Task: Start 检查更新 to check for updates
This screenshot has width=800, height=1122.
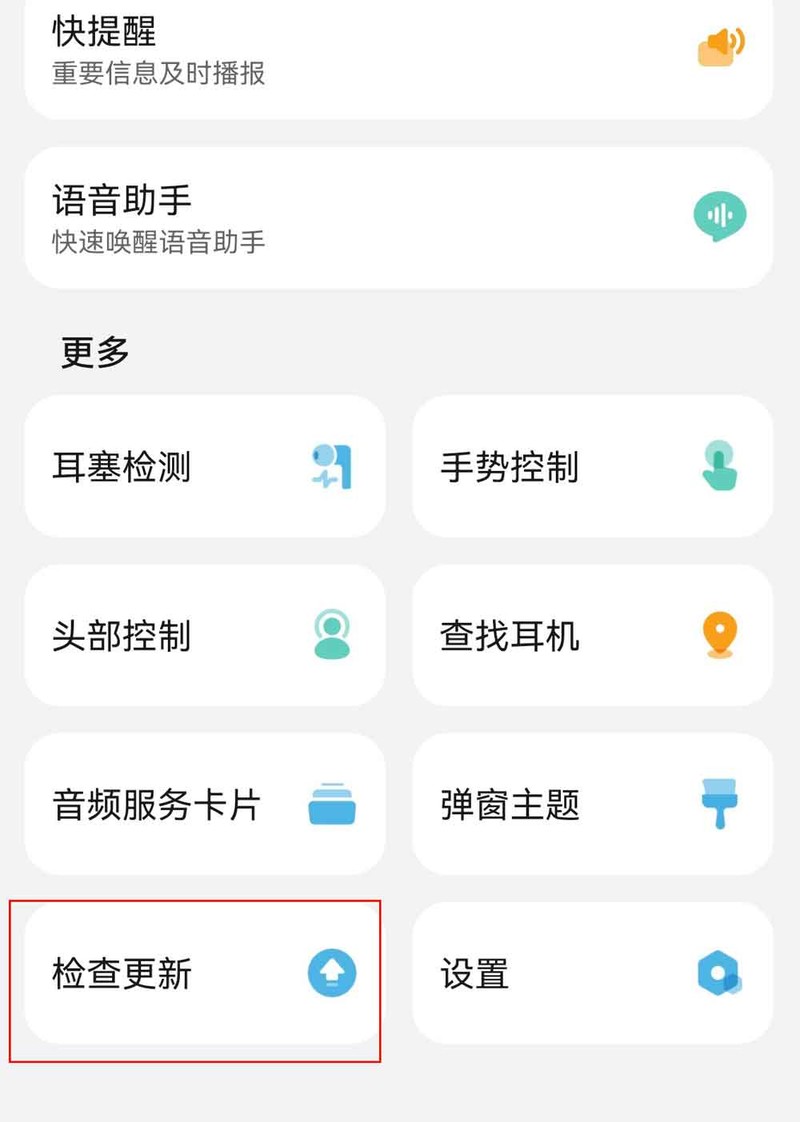Action: [200, 972]
